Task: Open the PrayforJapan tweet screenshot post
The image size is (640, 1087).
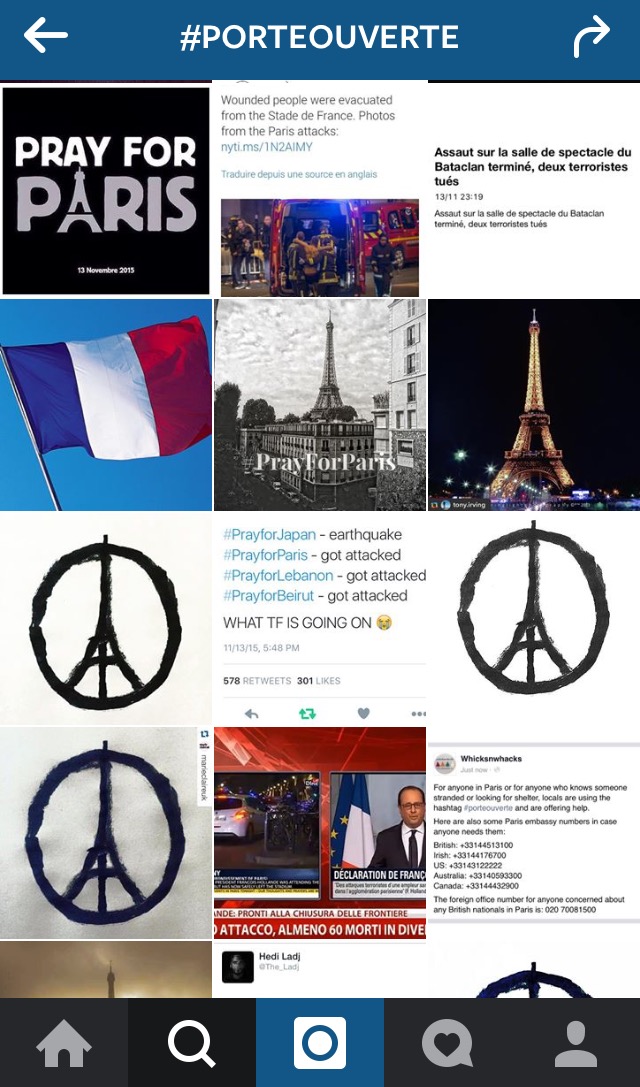Action: (320, 618)
